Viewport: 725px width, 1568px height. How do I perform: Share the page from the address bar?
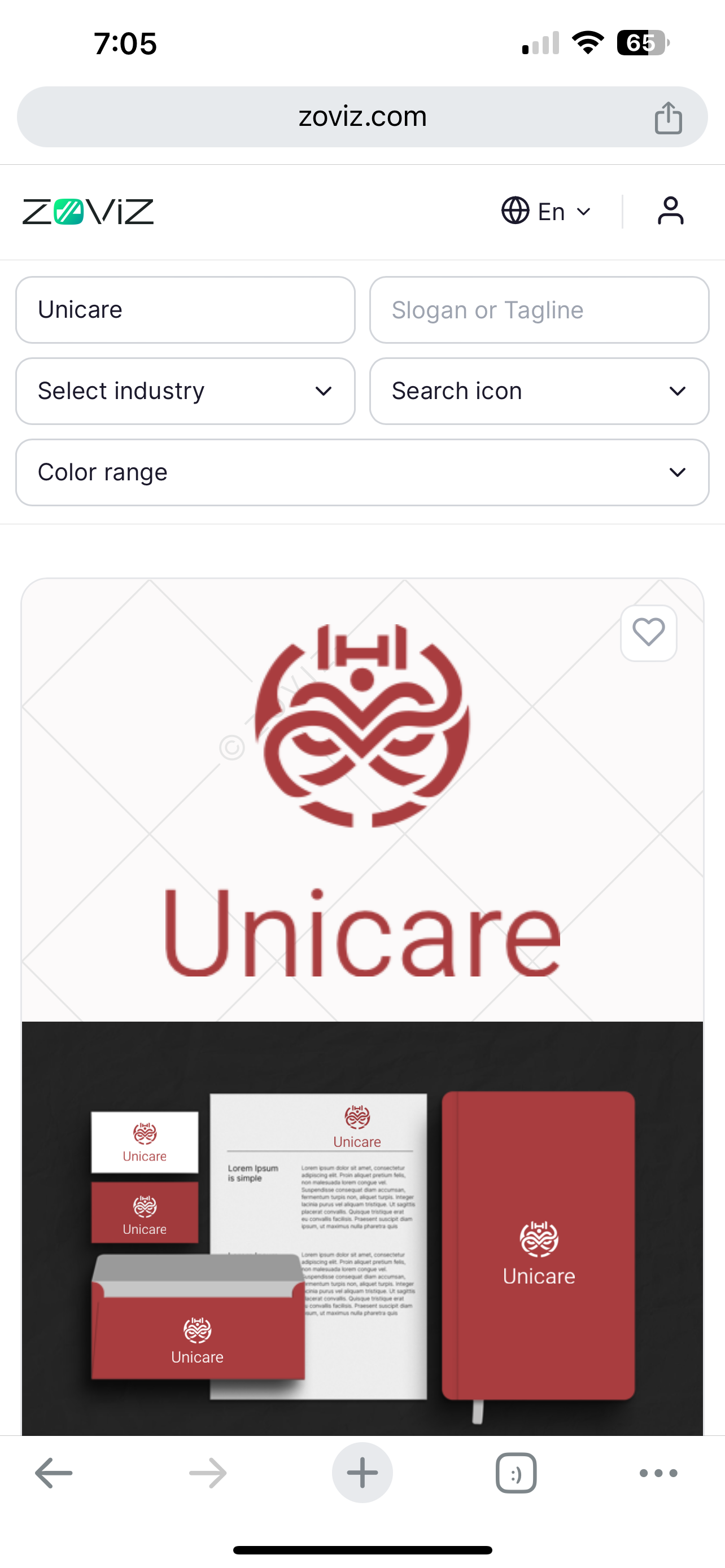[668, 117]
